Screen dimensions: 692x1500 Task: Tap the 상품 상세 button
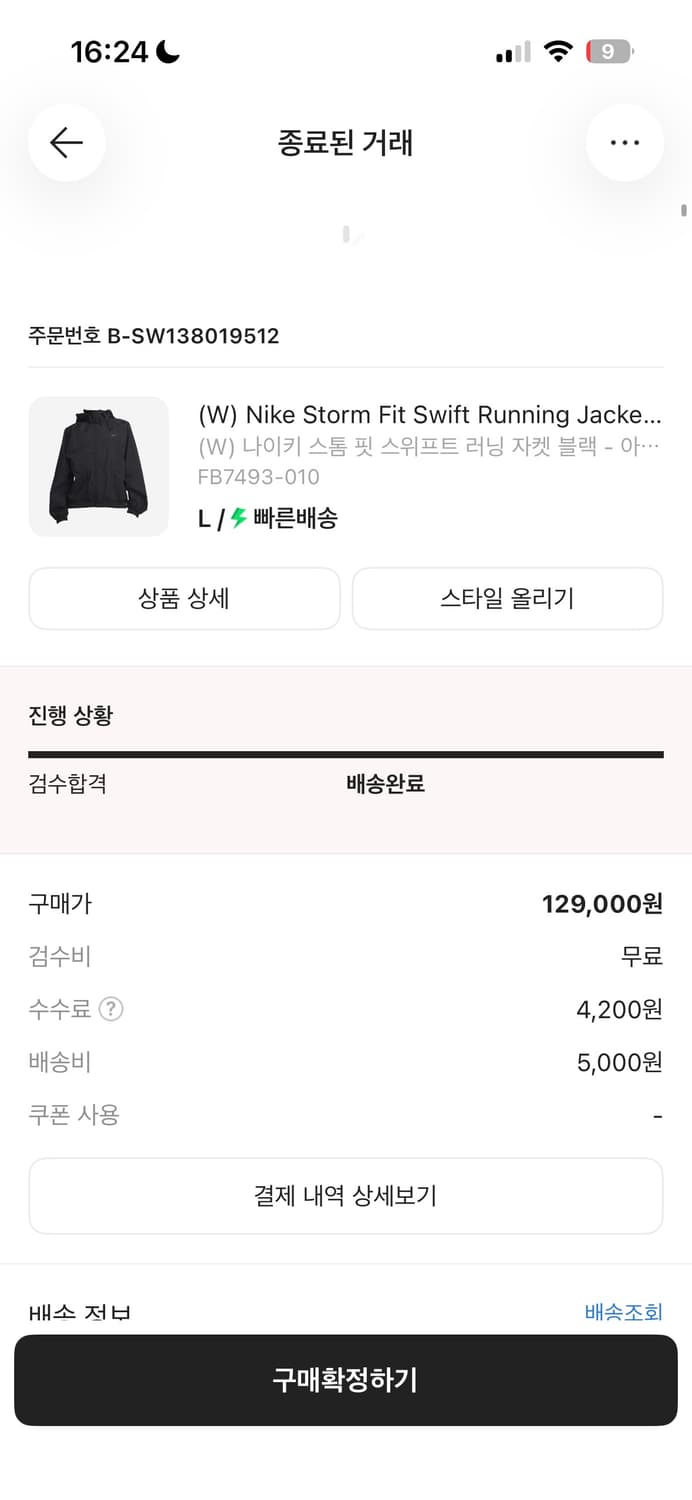(184, 599)
